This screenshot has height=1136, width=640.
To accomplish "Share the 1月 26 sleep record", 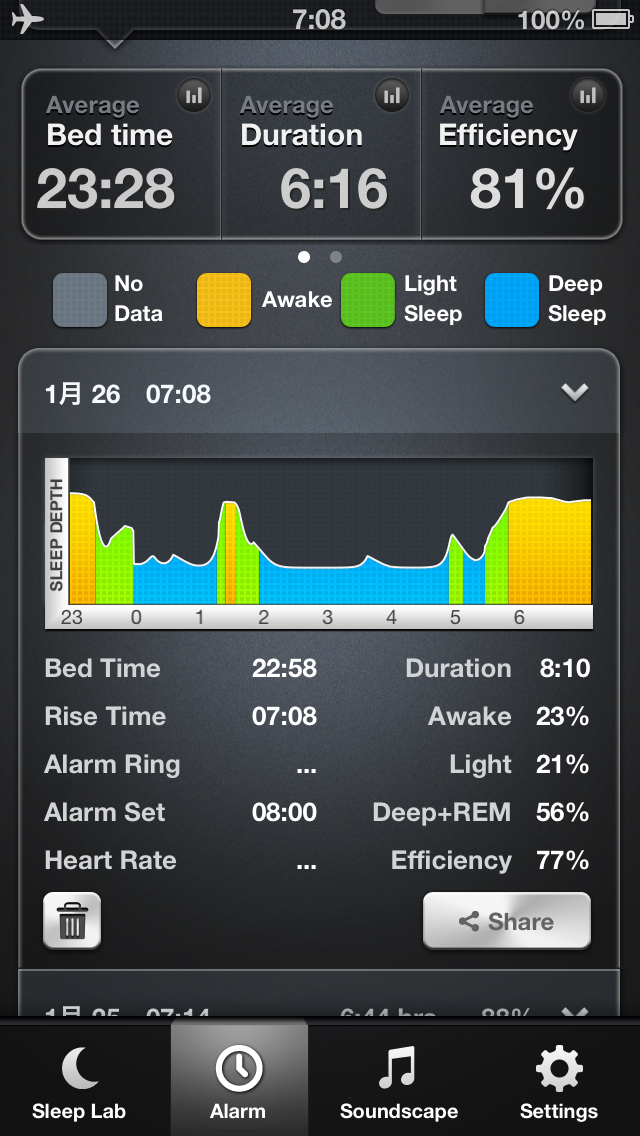I will pos(507,921).
